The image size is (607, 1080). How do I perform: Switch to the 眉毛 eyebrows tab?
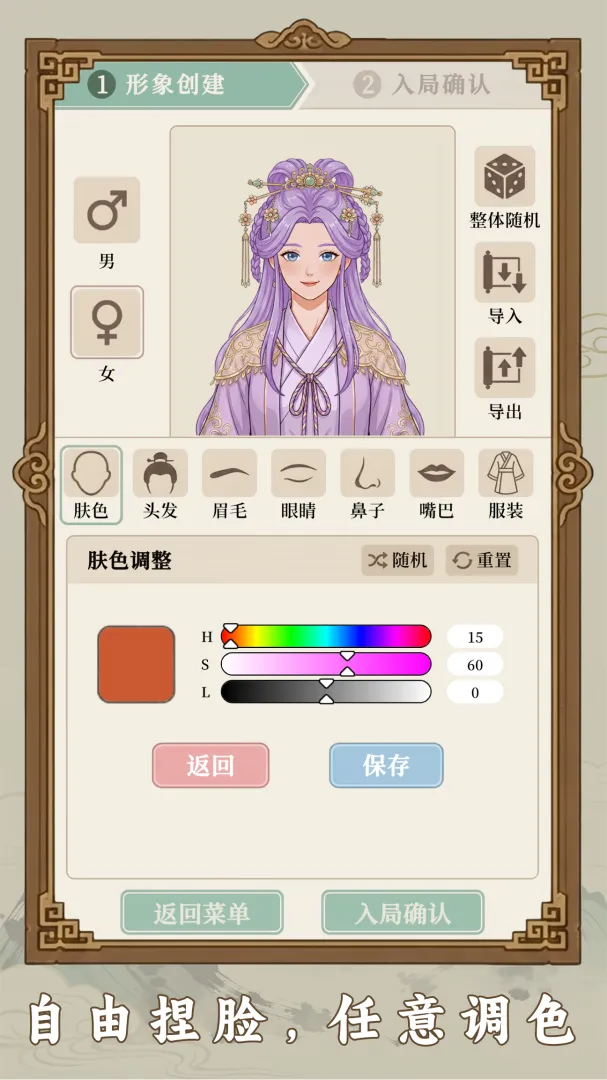click(x=229, y=485)
